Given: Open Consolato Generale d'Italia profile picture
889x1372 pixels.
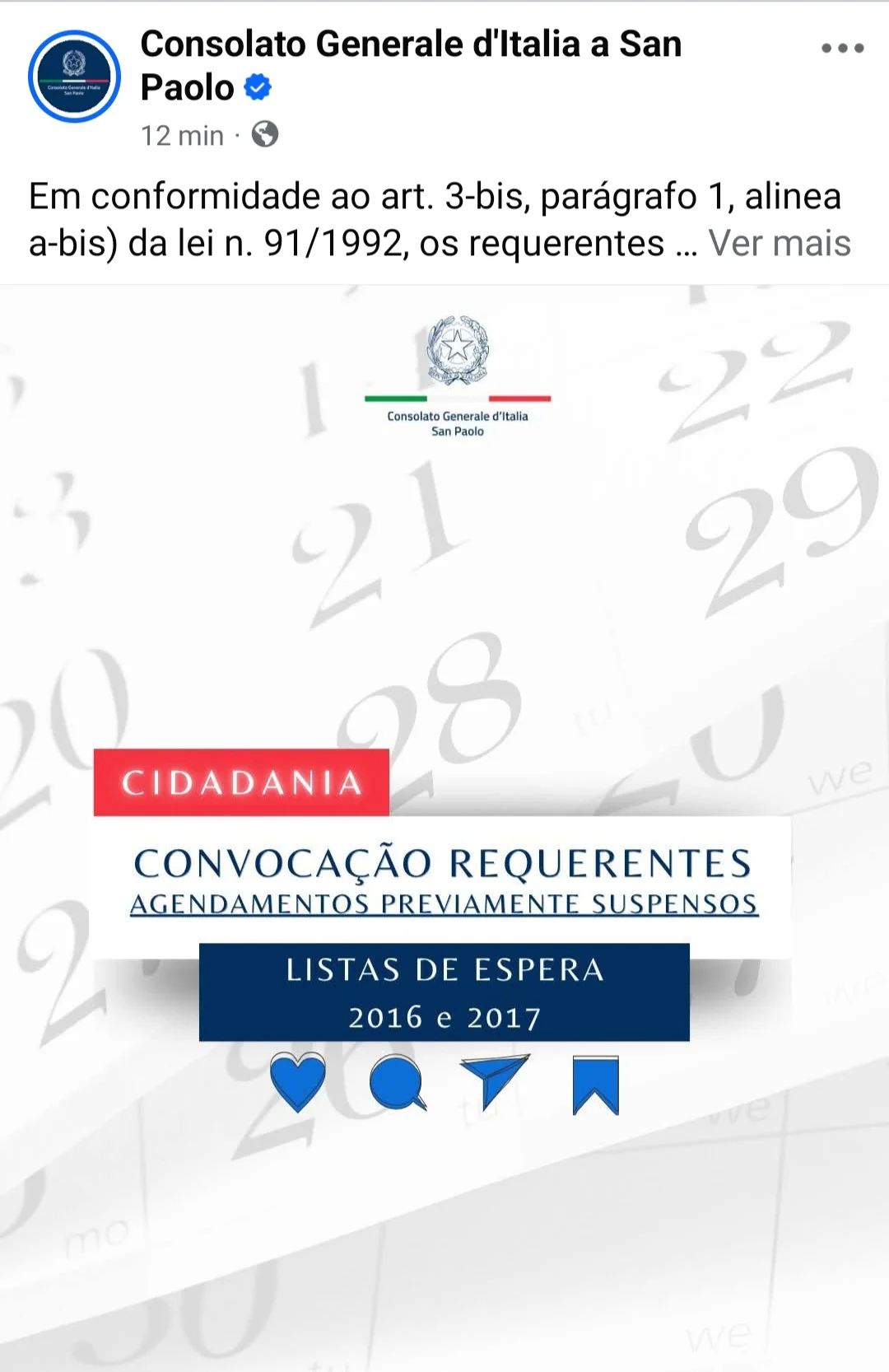Looking at the screenshot, I should tap(74, 77).
